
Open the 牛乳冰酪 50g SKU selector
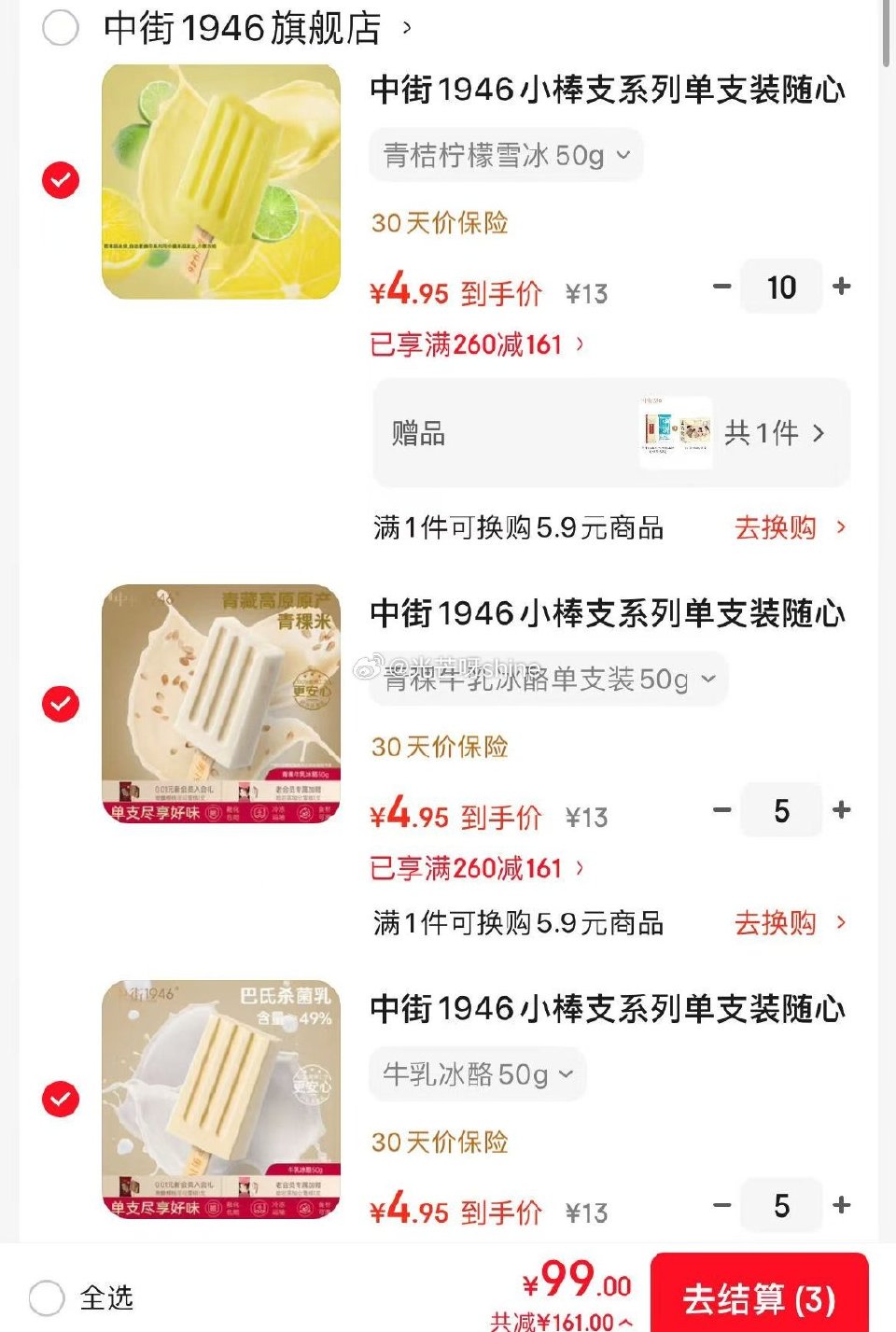tap(477, 1074)
